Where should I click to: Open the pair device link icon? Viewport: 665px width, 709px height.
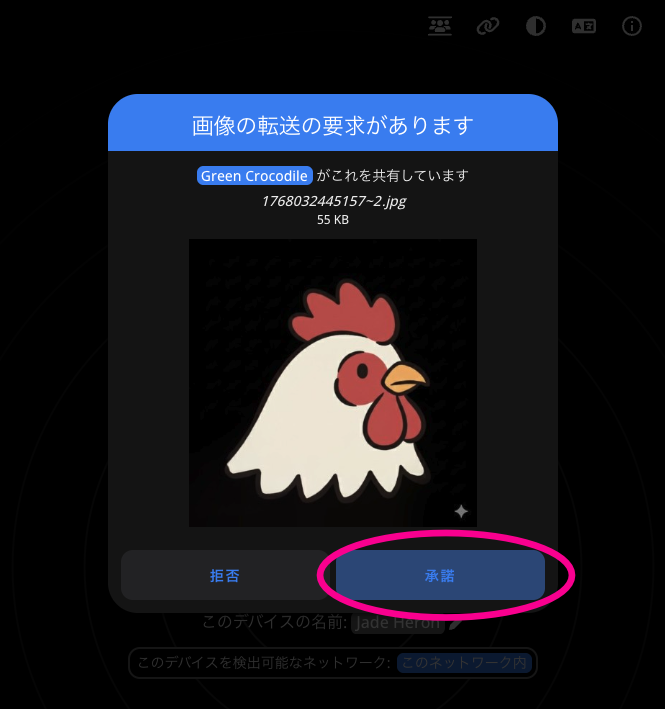point(488,27)
